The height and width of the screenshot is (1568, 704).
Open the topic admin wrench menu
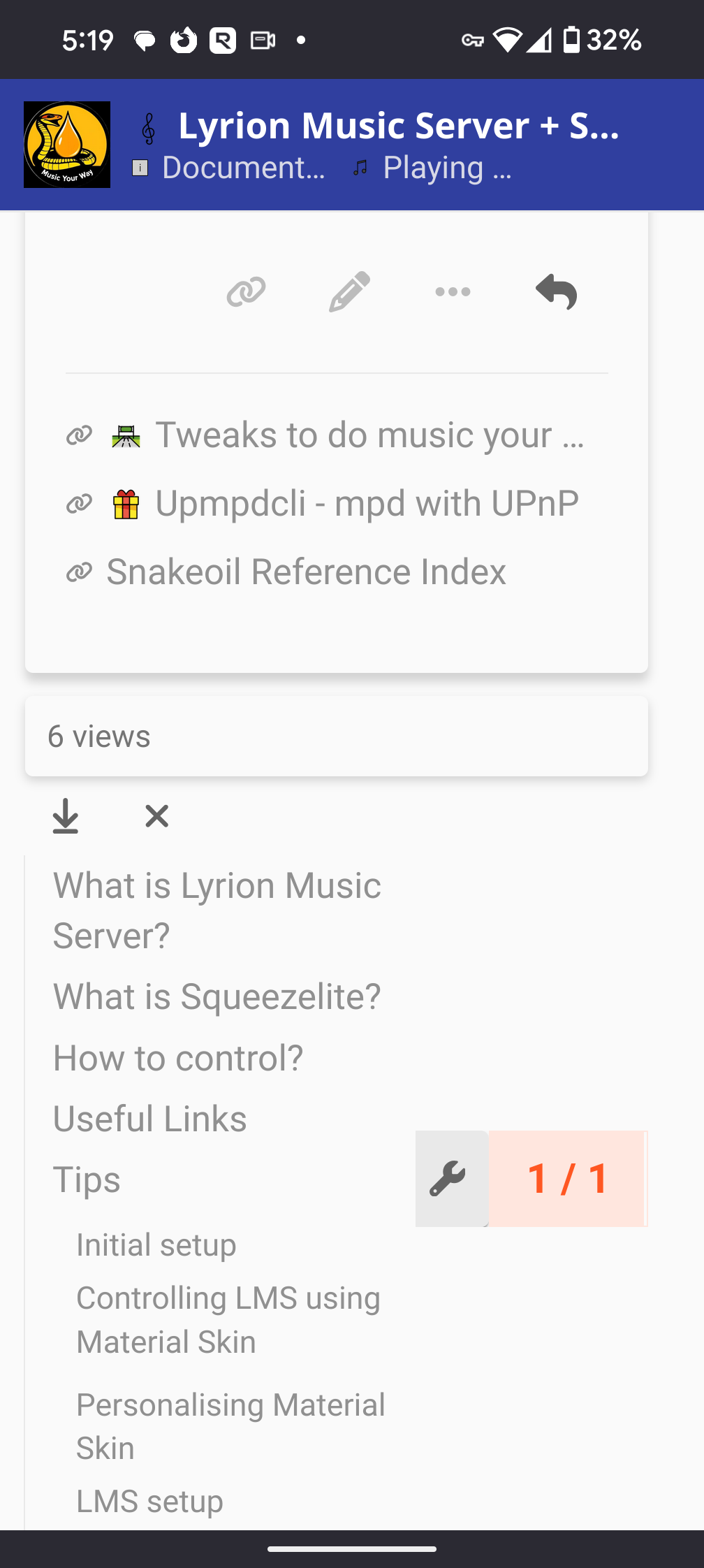[451, 1179]
